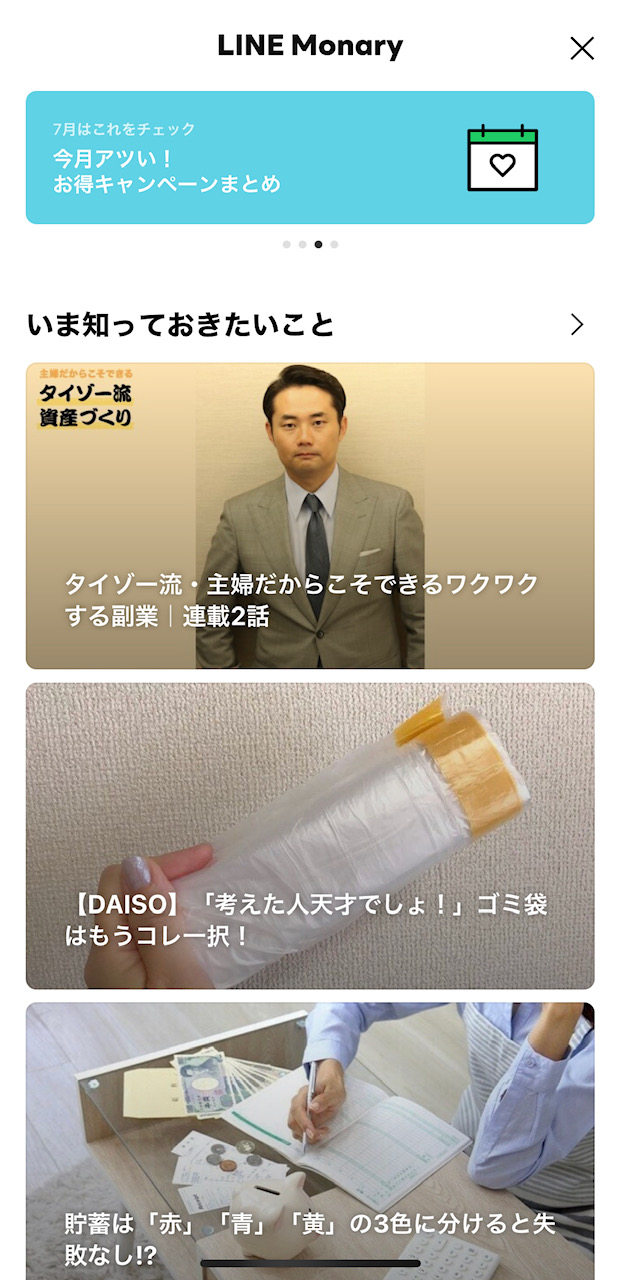Open the タイゾー流 副業 article card
Image resolution: width=620 pixels, height=1280 pixels.
(x=310, y=515)
